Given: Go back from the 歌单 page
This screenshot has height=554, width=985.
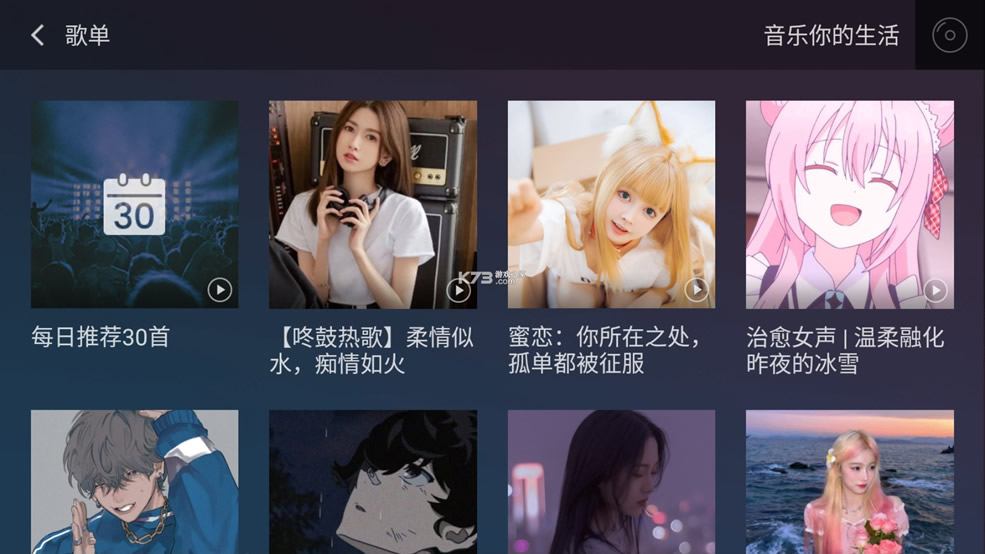Looking at the screenshot, I should [38, 36].
